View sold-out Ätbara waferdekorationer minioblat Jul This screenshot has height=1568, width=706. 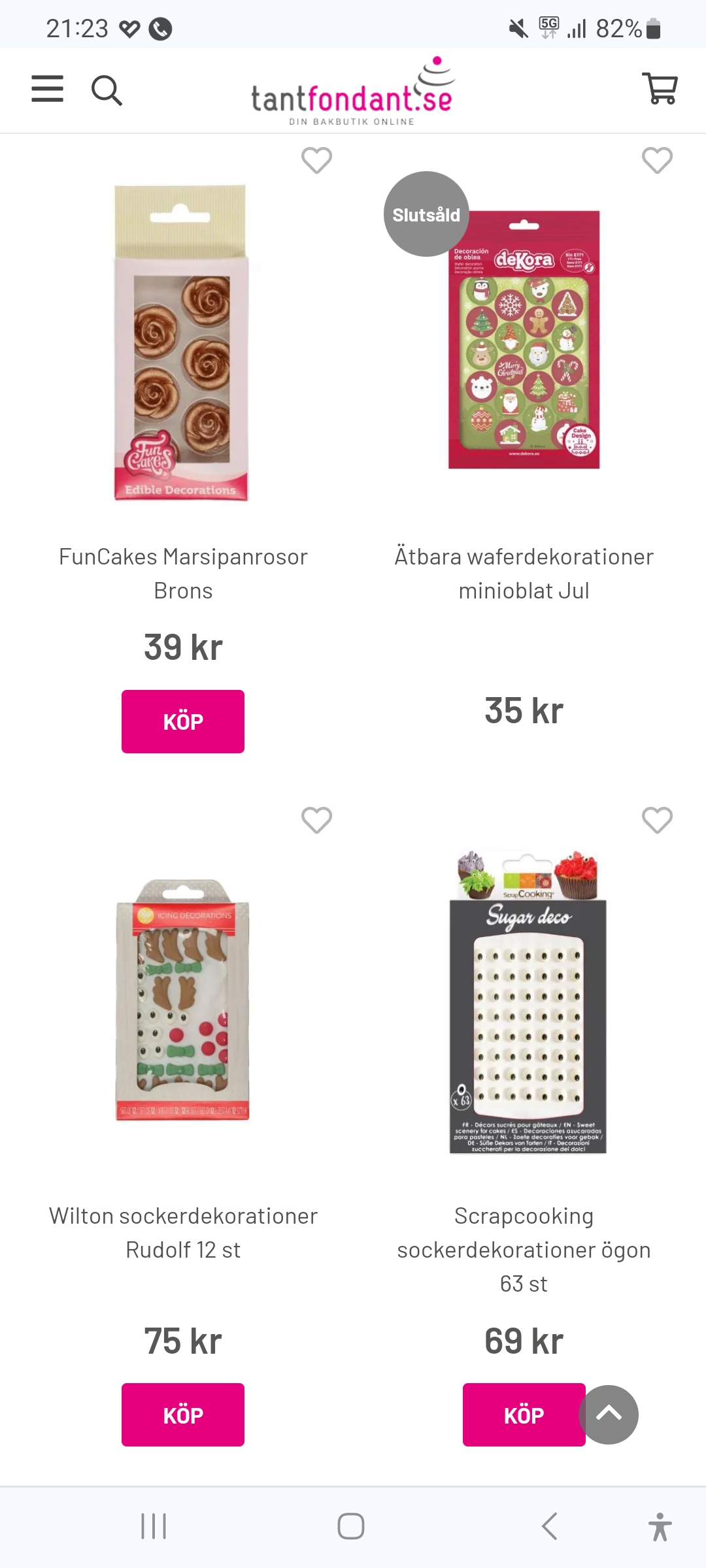click(x=524, y=340)
